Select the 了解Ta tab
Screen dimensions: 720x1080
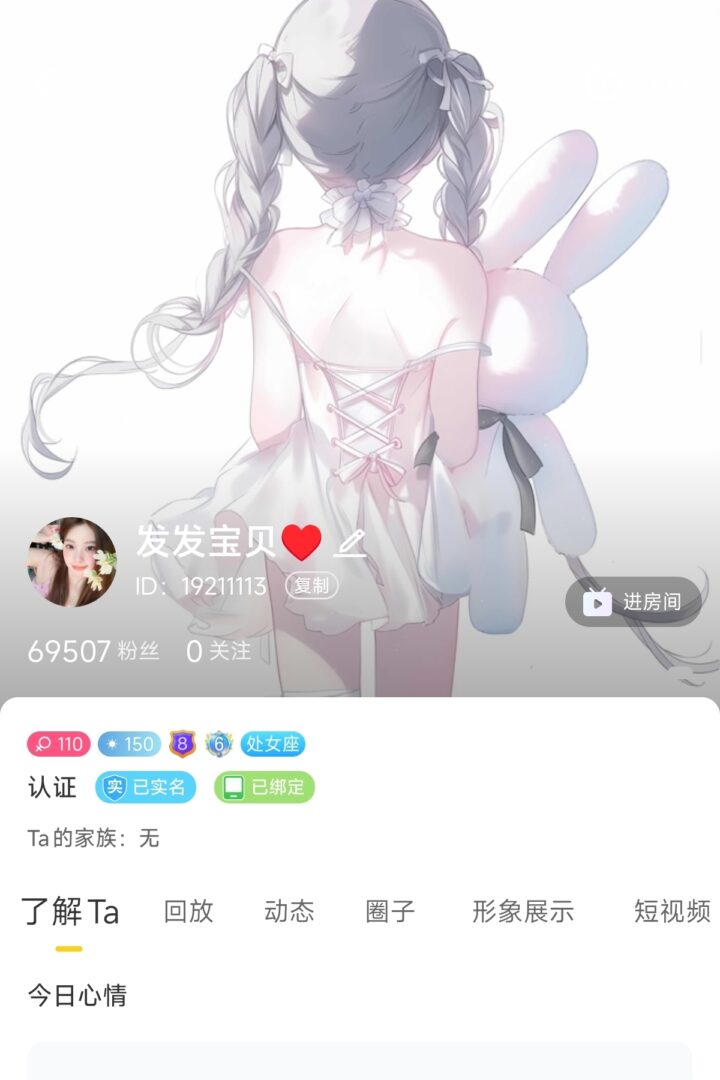click(x=70, y=911)
